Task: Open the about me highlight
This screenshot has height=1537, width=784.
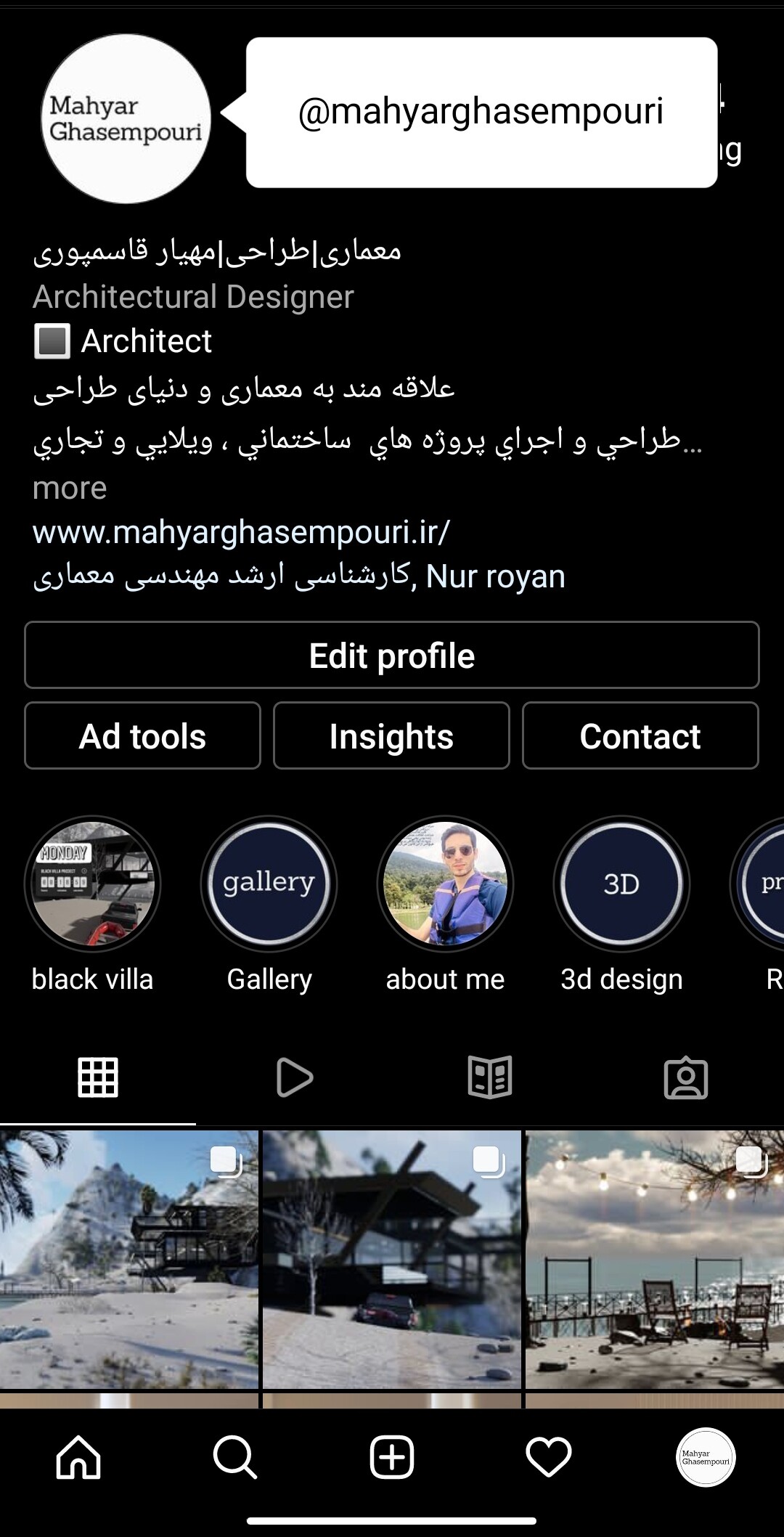Action: point(445,884)
